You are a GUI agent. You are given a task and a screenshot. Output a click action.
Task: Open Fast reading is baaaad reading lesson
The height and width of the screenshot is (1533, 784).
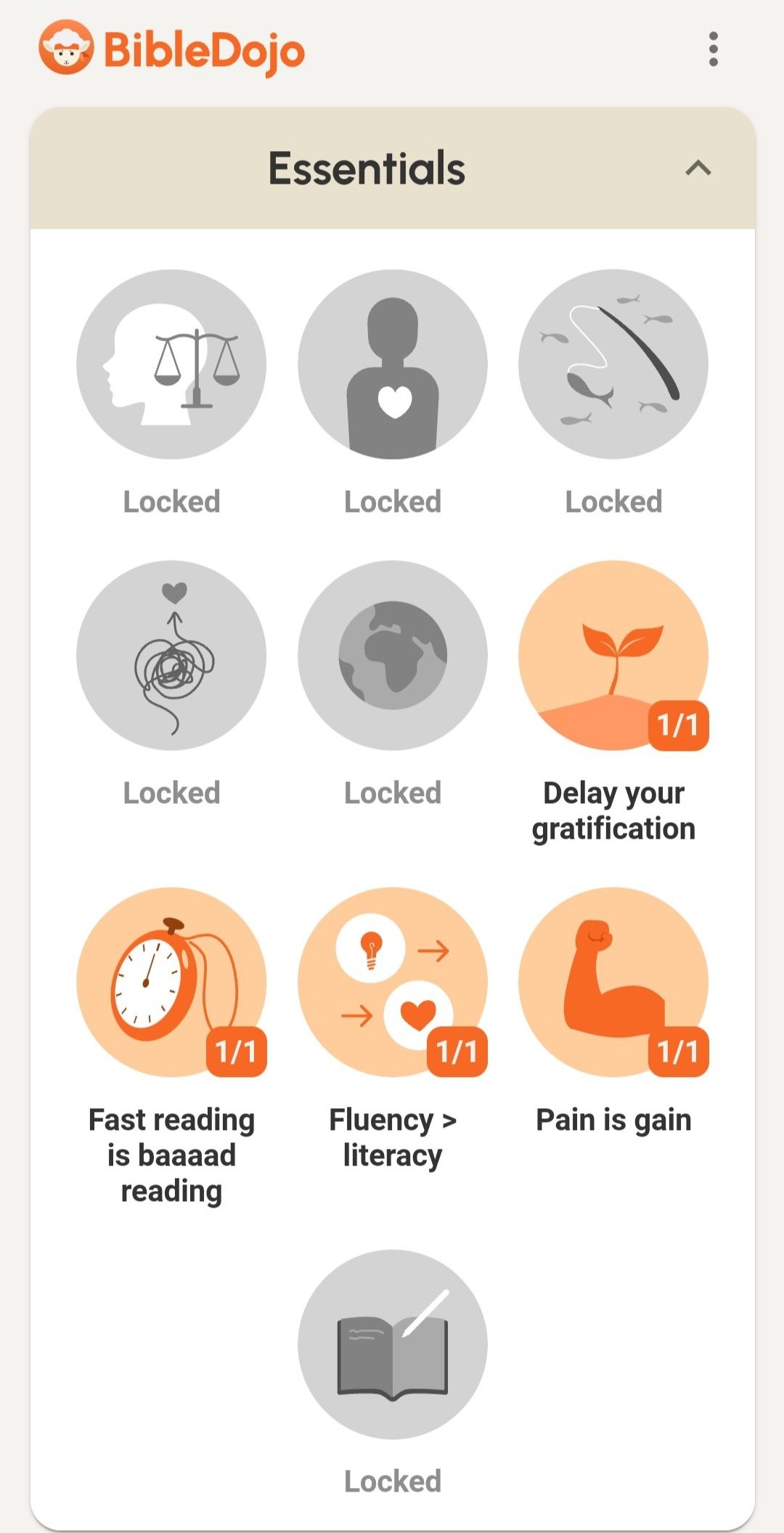pyautogui.click(x=171, y=982)
